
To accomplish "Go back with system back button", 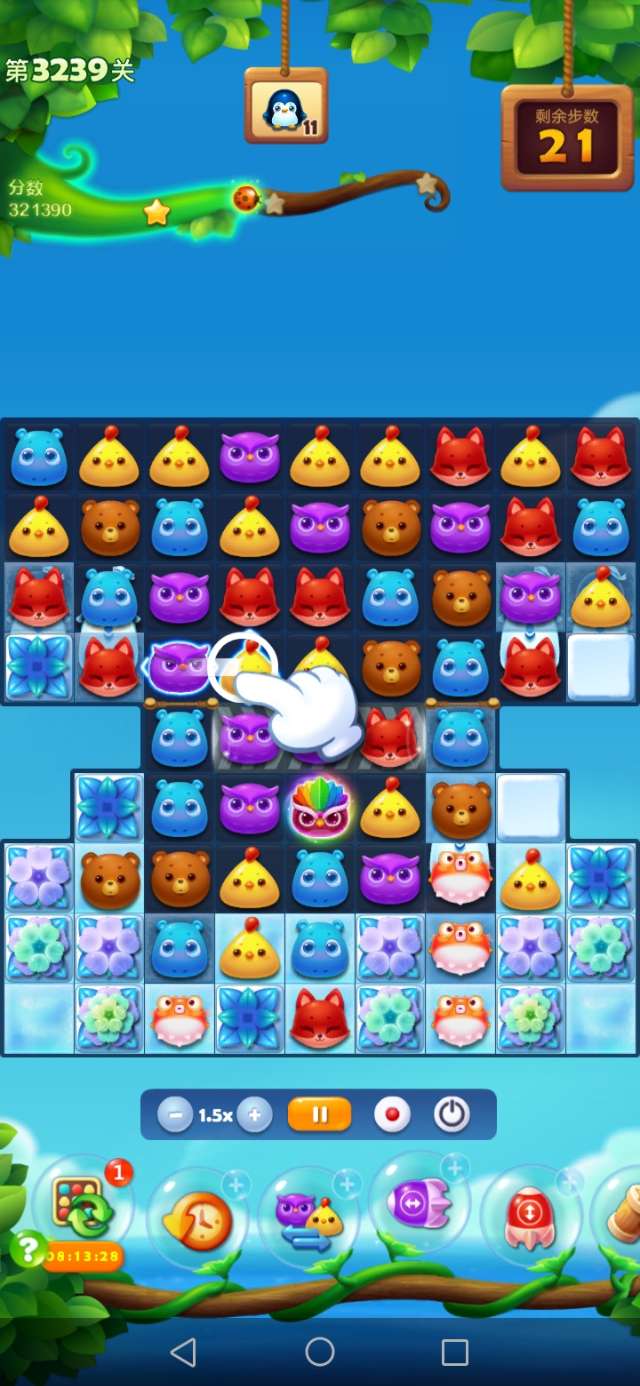I will (x=183, y=1352).
